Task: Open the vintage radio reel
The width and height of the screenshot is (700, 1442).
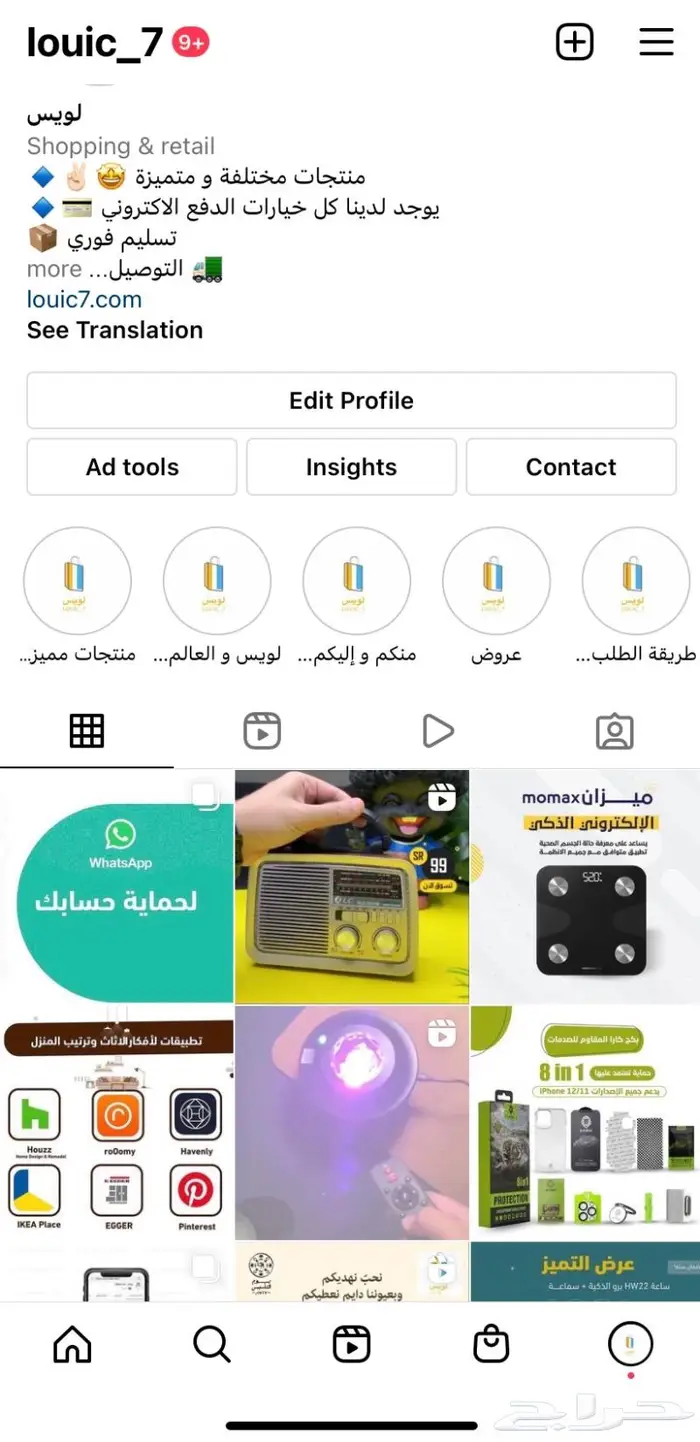Action: pyautogui.click(x=352, y=886)
